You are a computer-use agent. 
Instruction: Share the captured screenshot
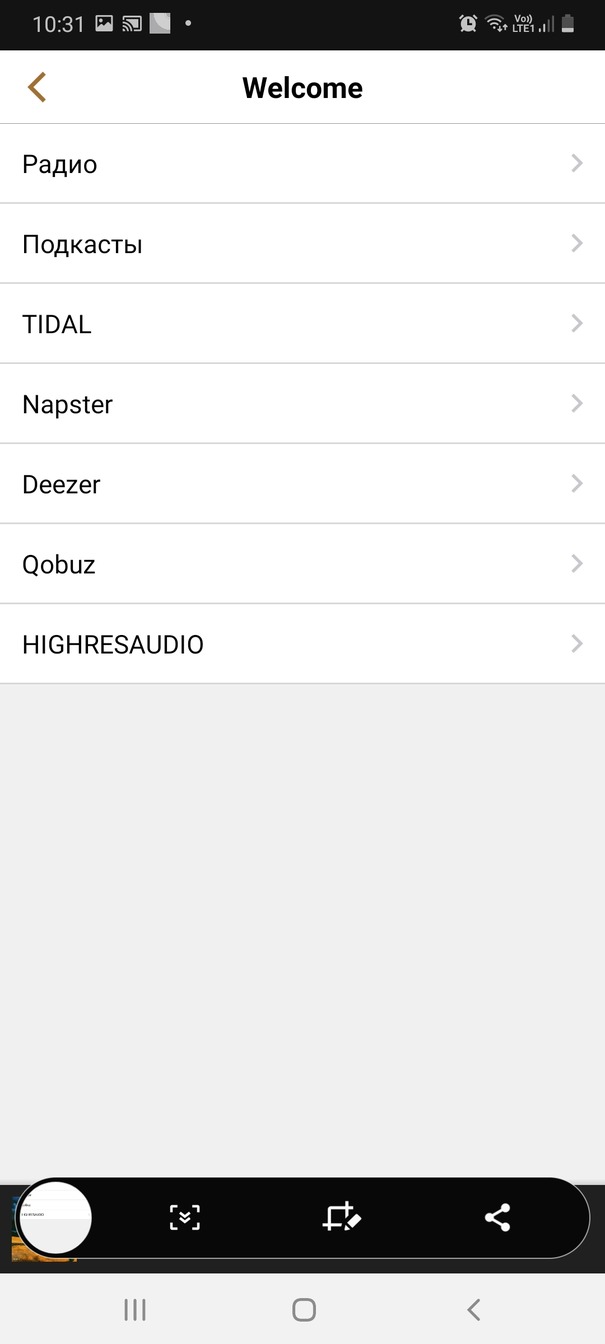click(x=497, y=1217)
